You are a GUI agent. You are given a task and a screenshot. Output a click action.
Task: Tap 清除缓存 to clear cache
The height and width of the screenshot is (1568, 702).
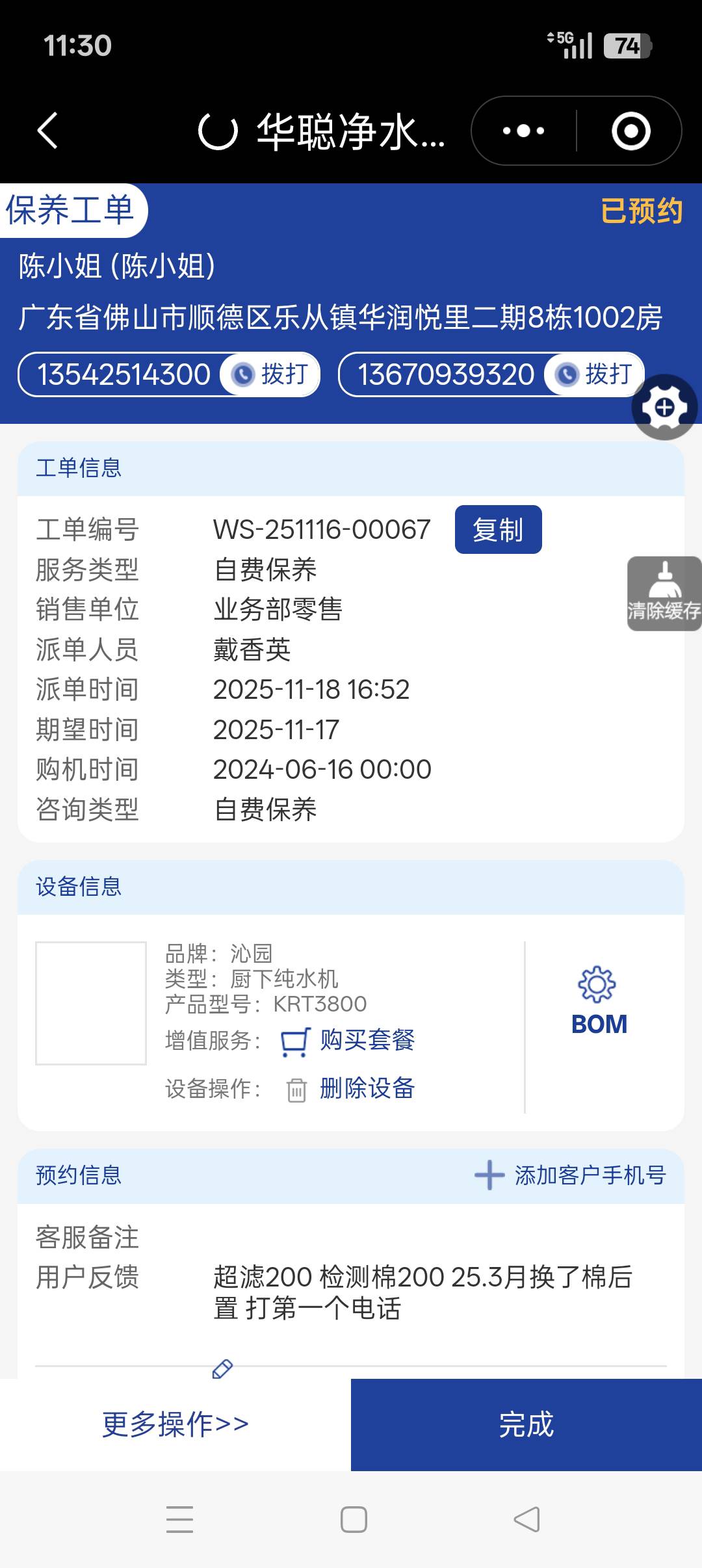pos(664,594)
